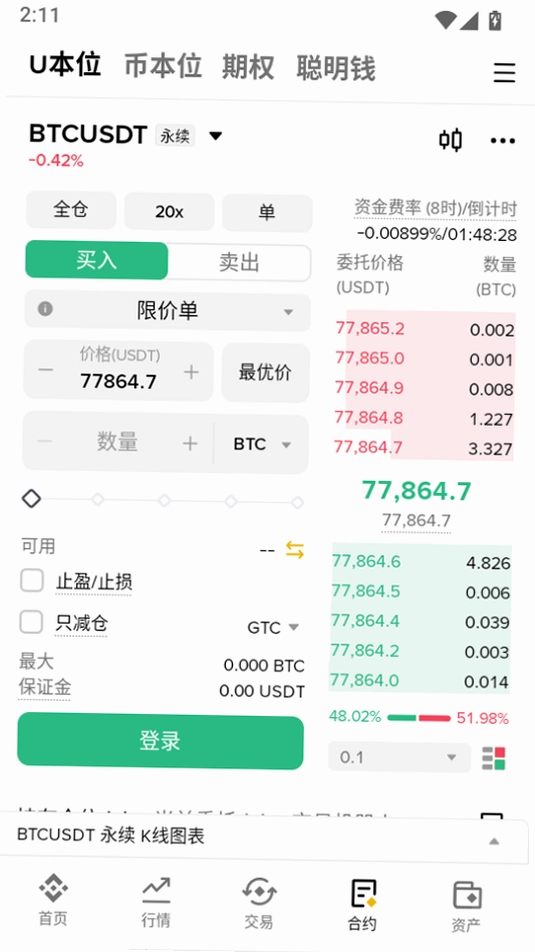The height and width of the screenshot is (952, 535).
Task: Focus the 数量 quantity field
Action: point(117,443)
